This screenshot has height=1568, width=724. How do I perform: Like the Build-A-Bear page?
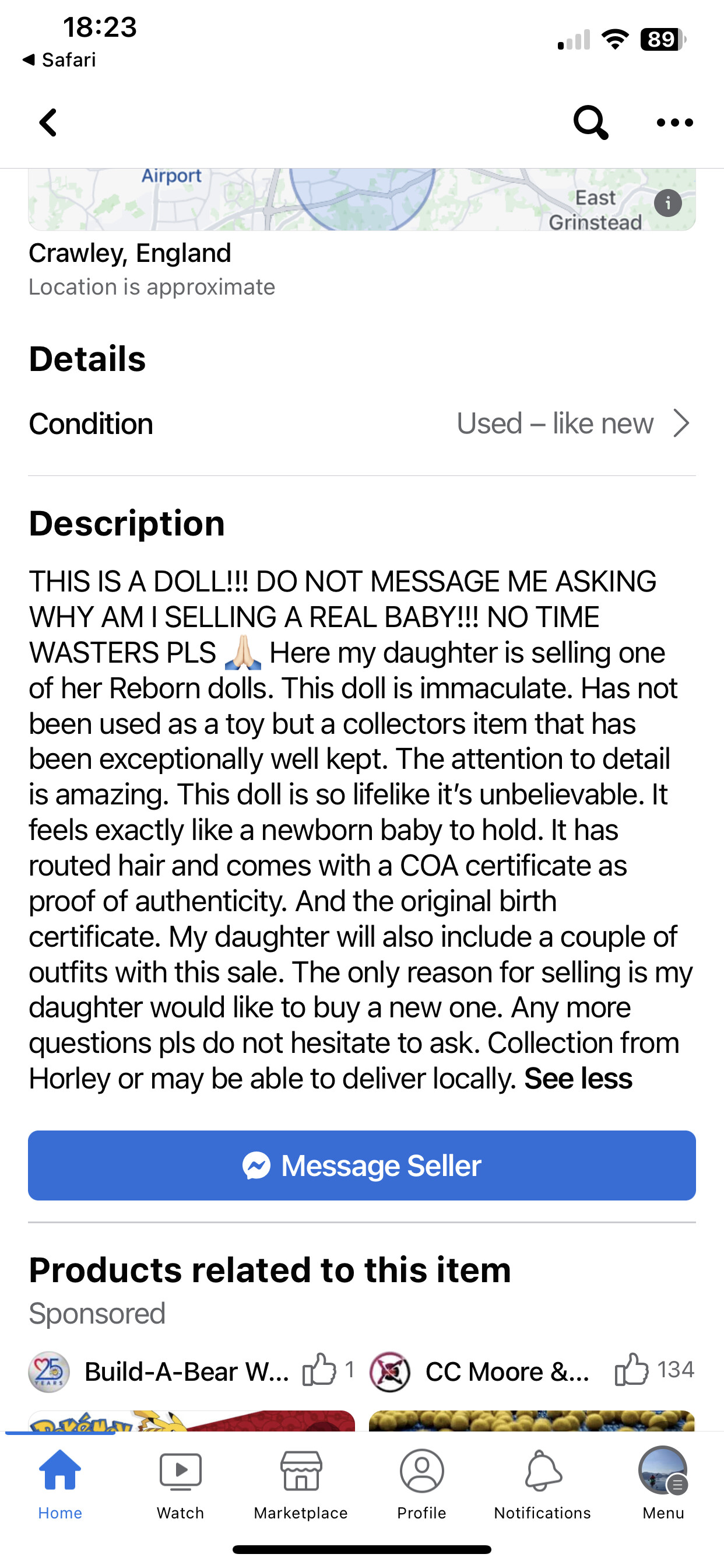[x=319, y=1370]
